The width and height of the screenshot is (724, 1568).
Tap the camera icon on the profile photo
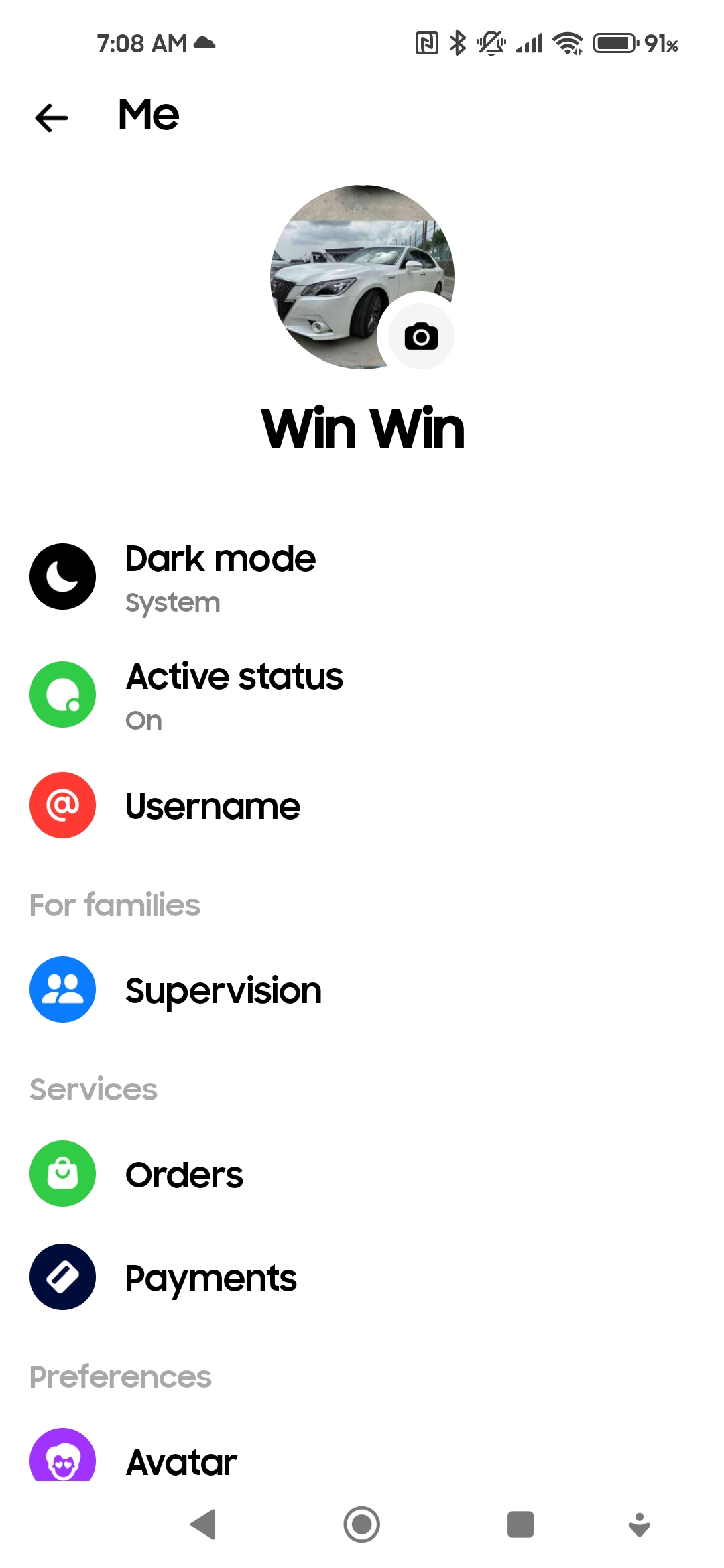tap(421, 336)
